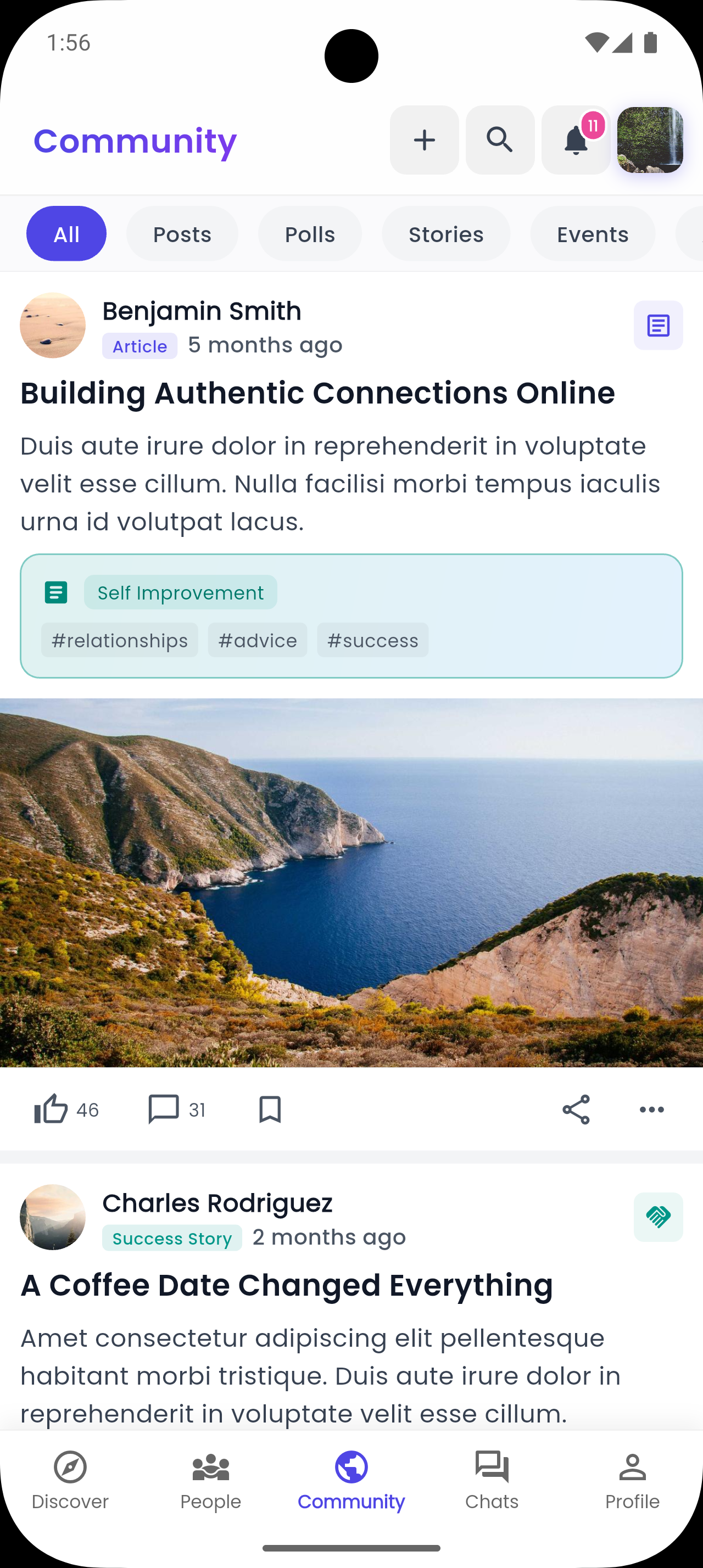This screenshot has height=1568, width=703.
Task: Show only Events
Action: (592, 234)
